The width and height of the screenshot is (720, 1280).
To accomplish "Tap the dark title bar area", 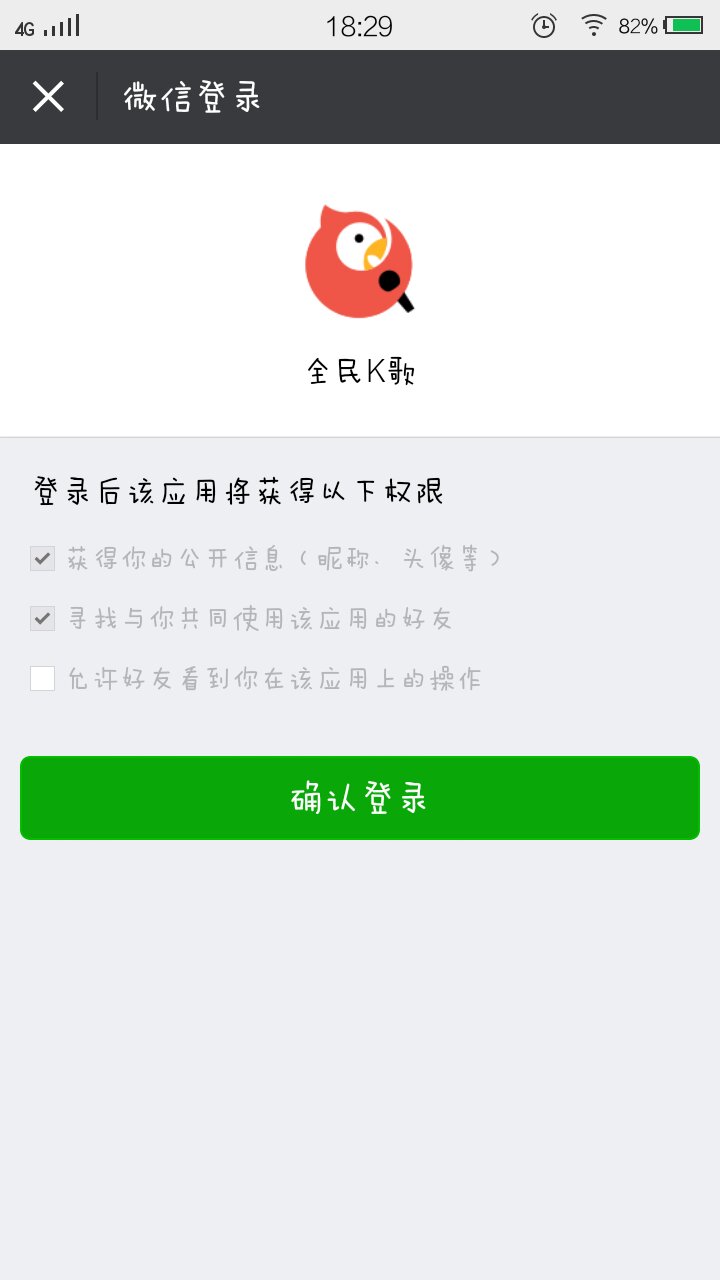I will tap(500, 96).
